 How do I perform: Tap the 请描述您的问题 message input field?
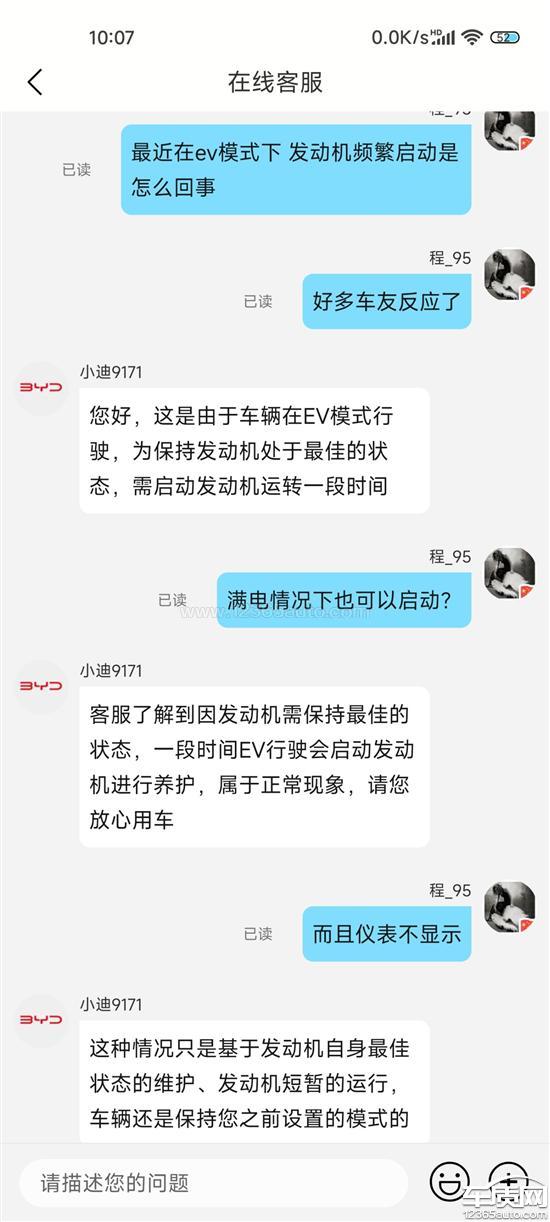click(214, 1183)
